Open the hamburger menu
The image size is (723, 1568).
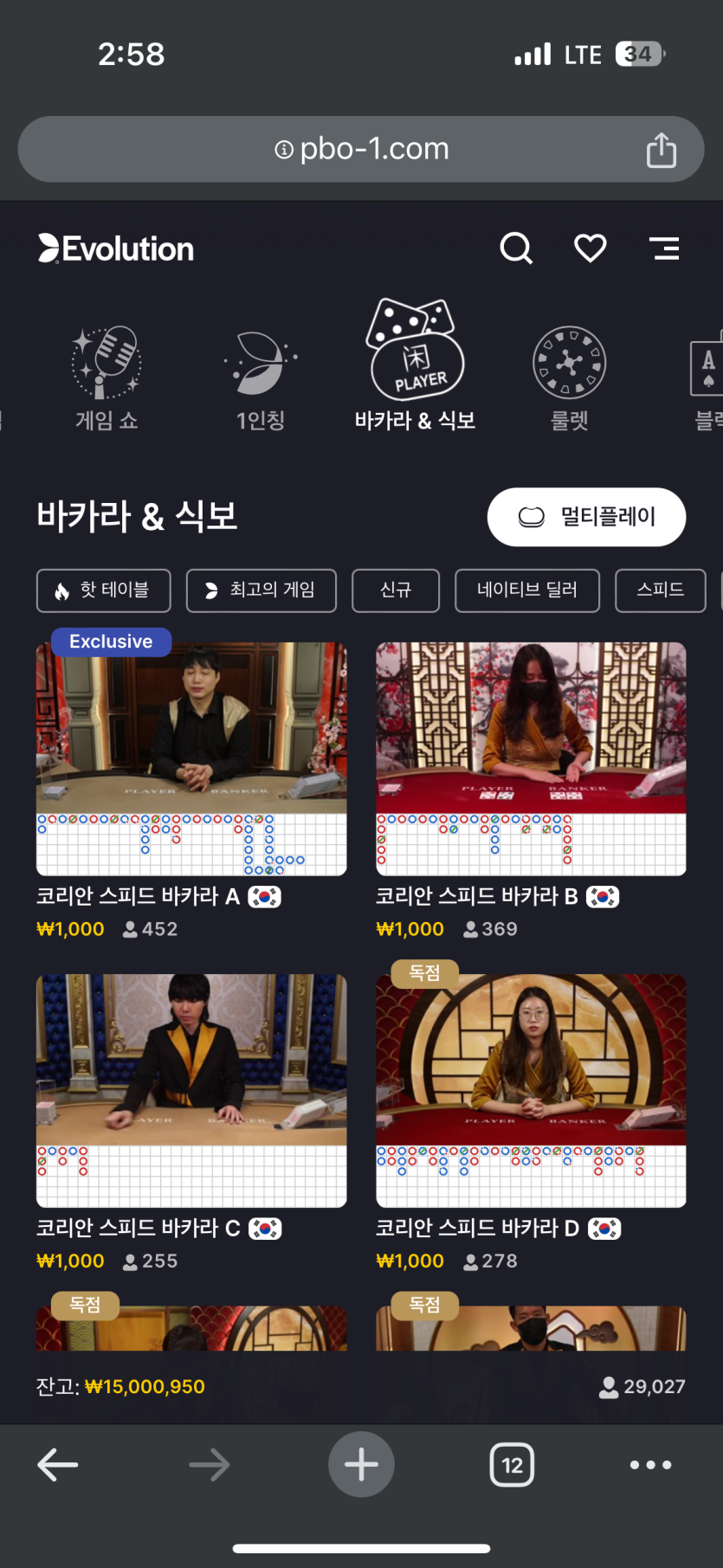pyautogui.click(x=665, y=248)
